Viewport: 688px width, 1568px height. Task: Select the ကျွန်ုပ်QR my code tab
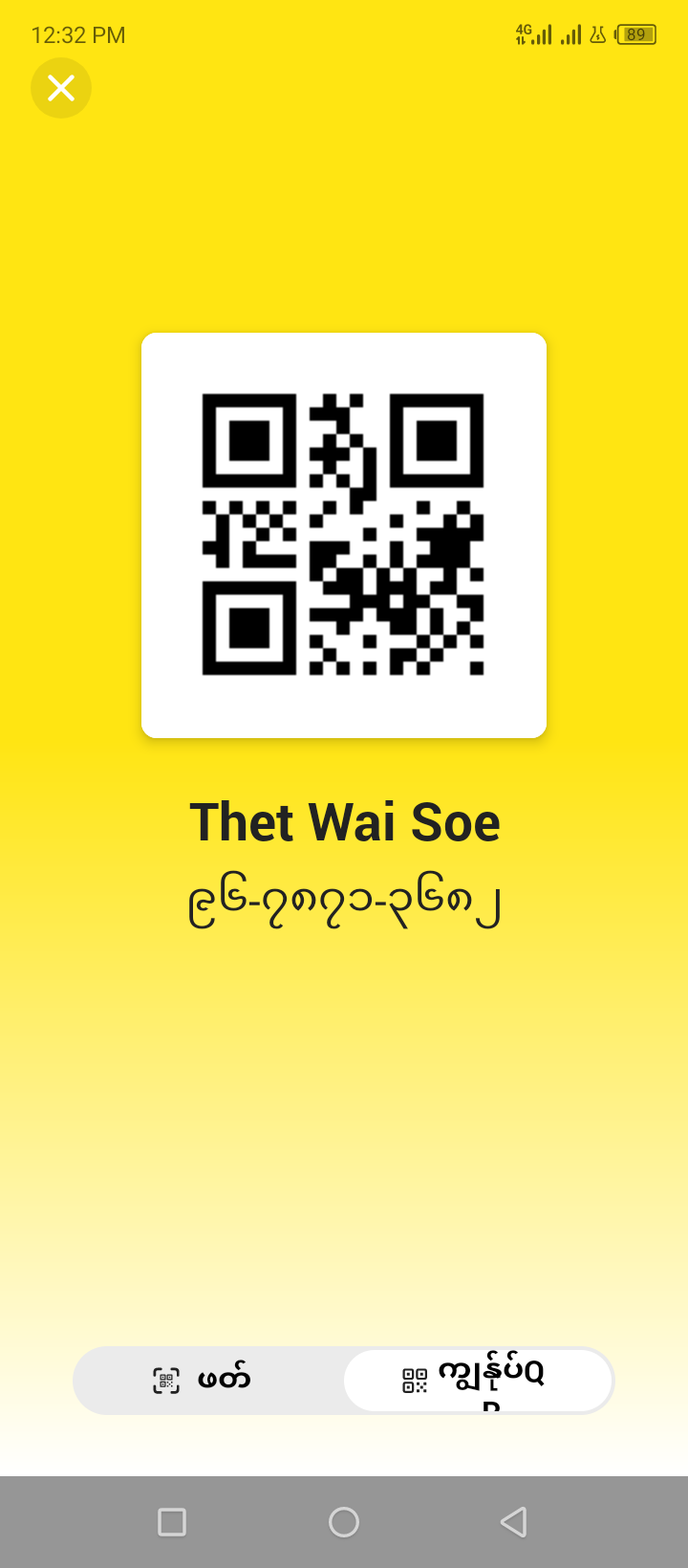(x=478, y=1380)
